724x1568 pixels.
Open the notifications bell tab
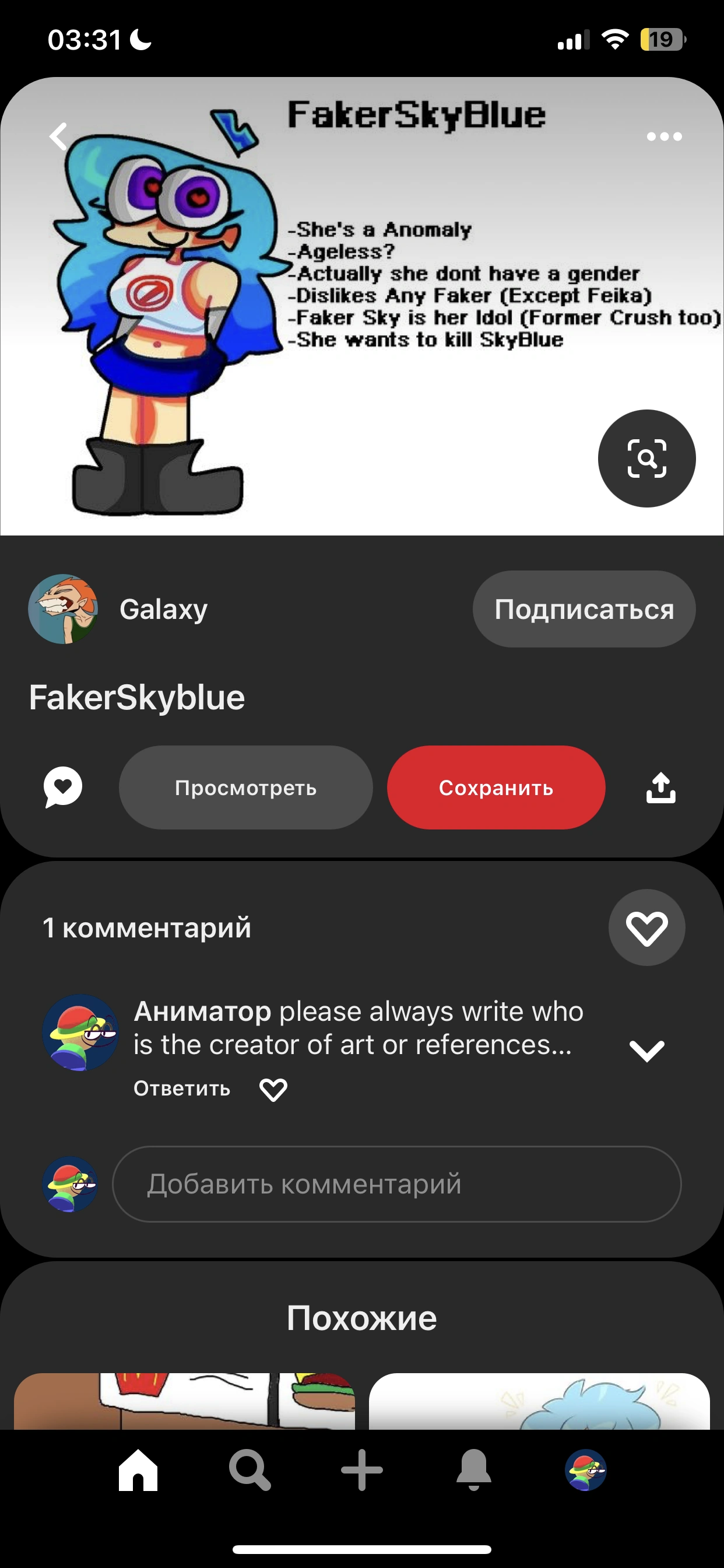[473, 1470]
